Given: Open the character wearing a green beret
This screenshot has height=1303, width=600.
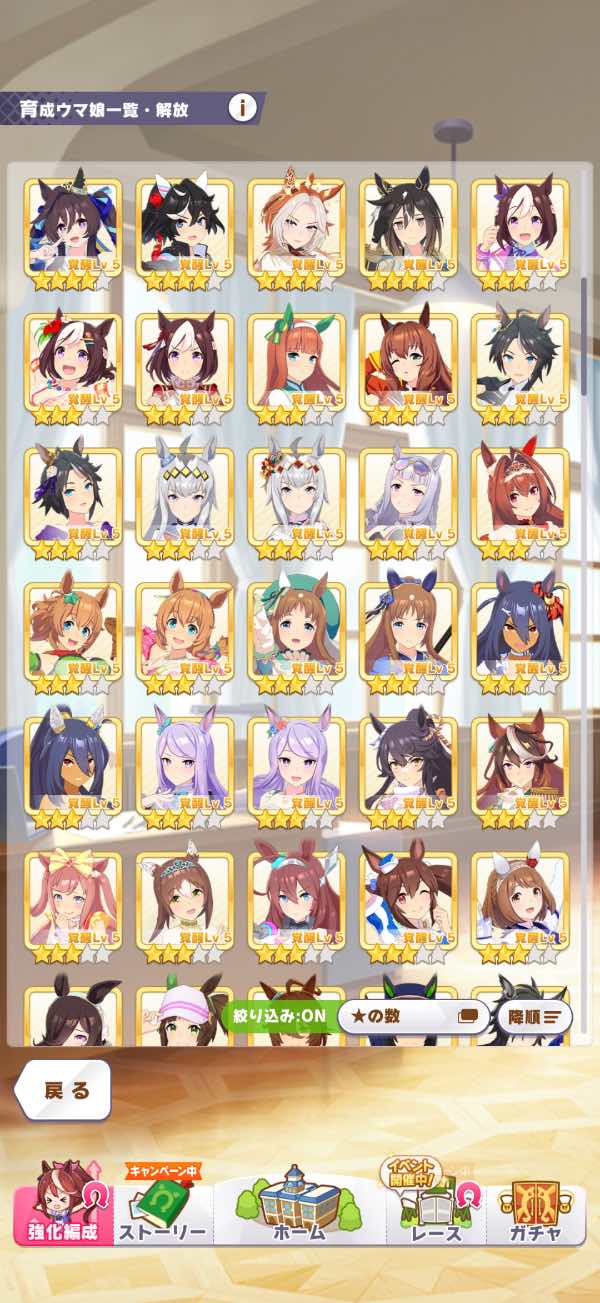Looking at the screenshot, I should 296,639.
